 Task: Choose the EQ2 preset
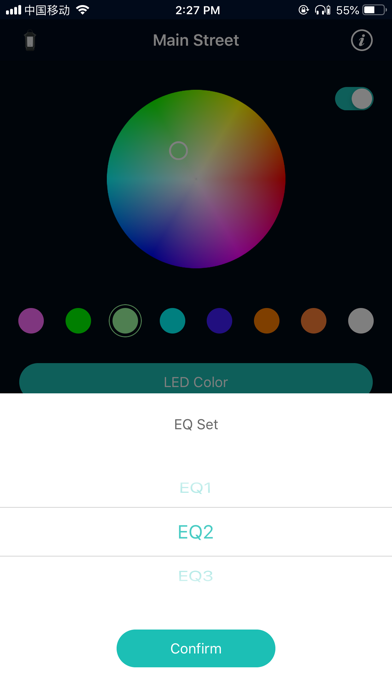(x=196, y=532)
